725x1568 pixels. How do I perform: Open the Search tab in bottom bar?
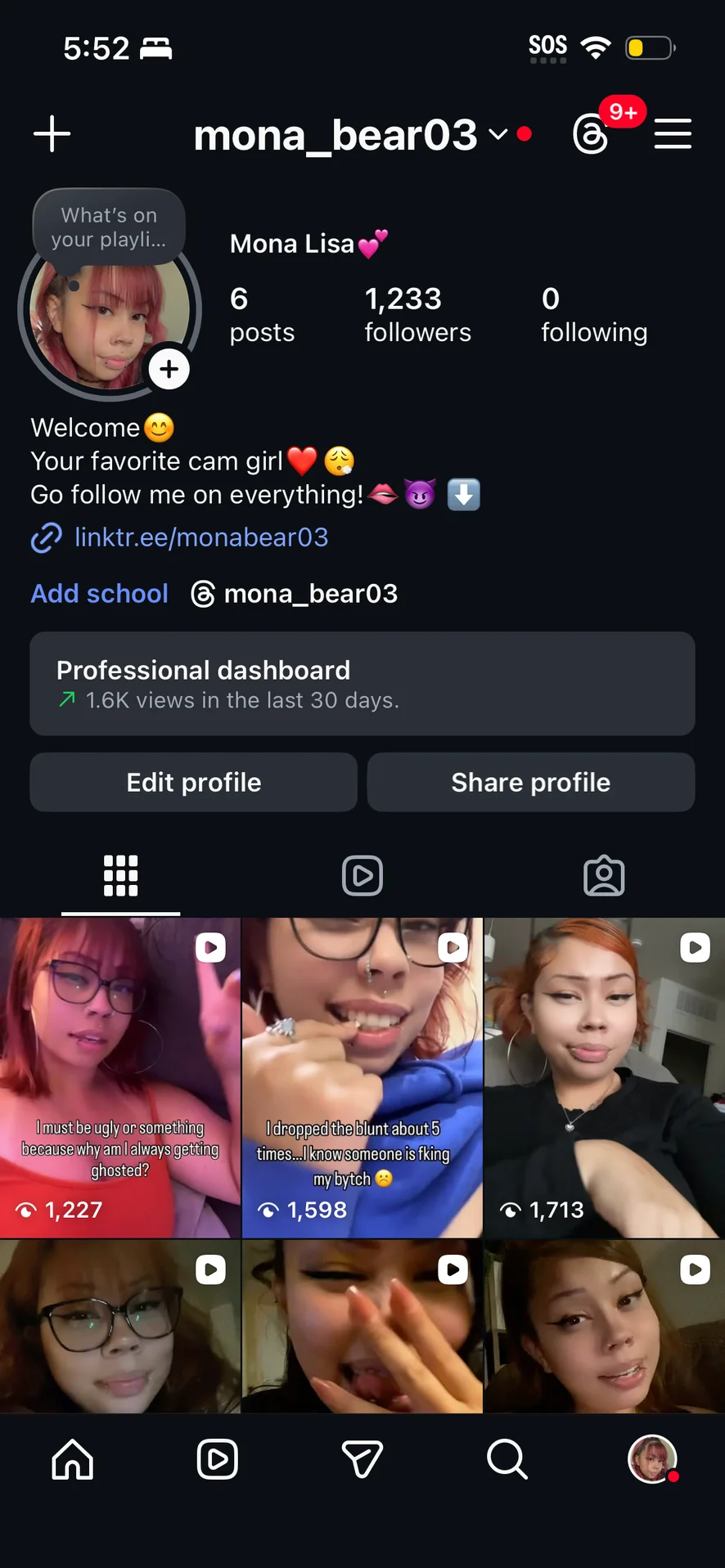pyautogui.click(x=507, y=1459)
